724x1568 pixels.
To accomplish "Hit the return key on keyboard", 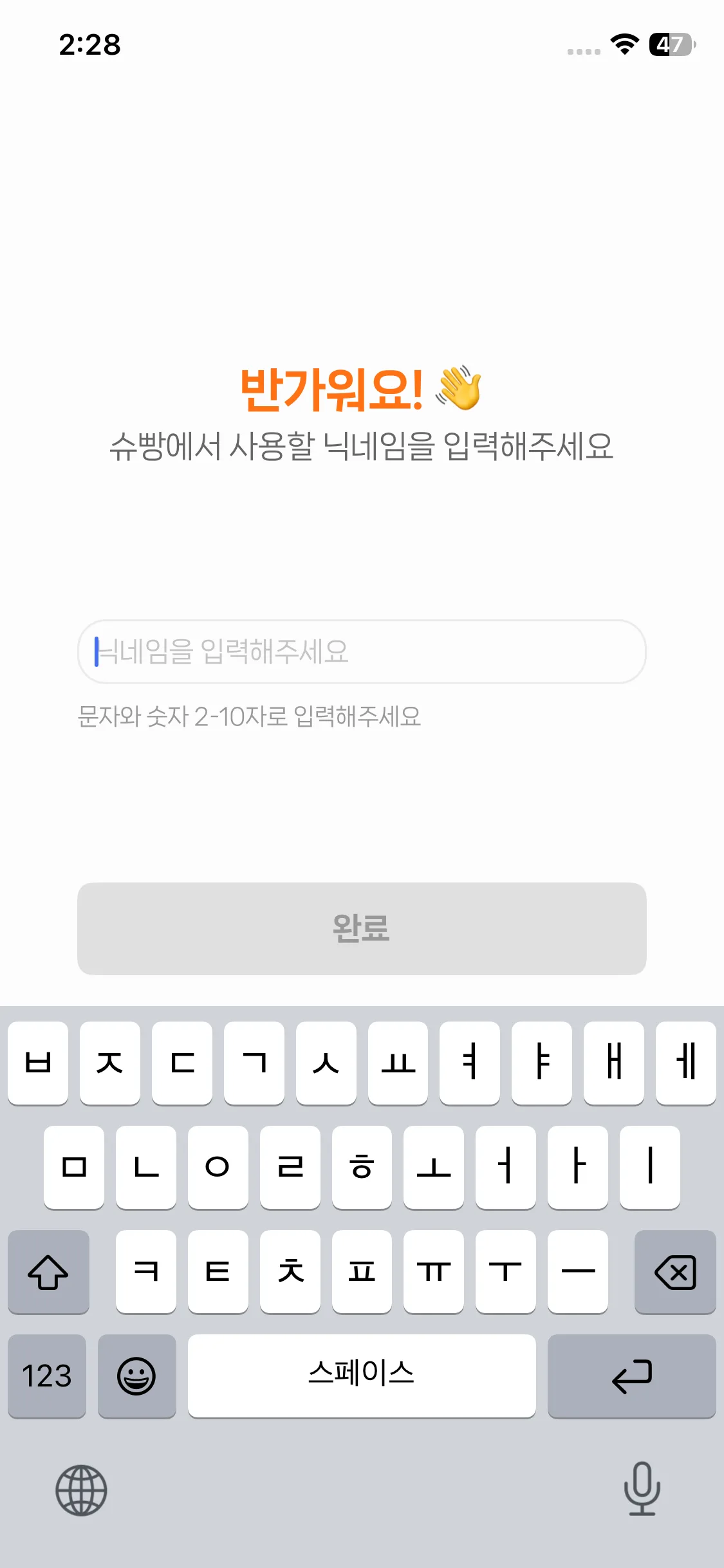I will [x=631, y=1376].
